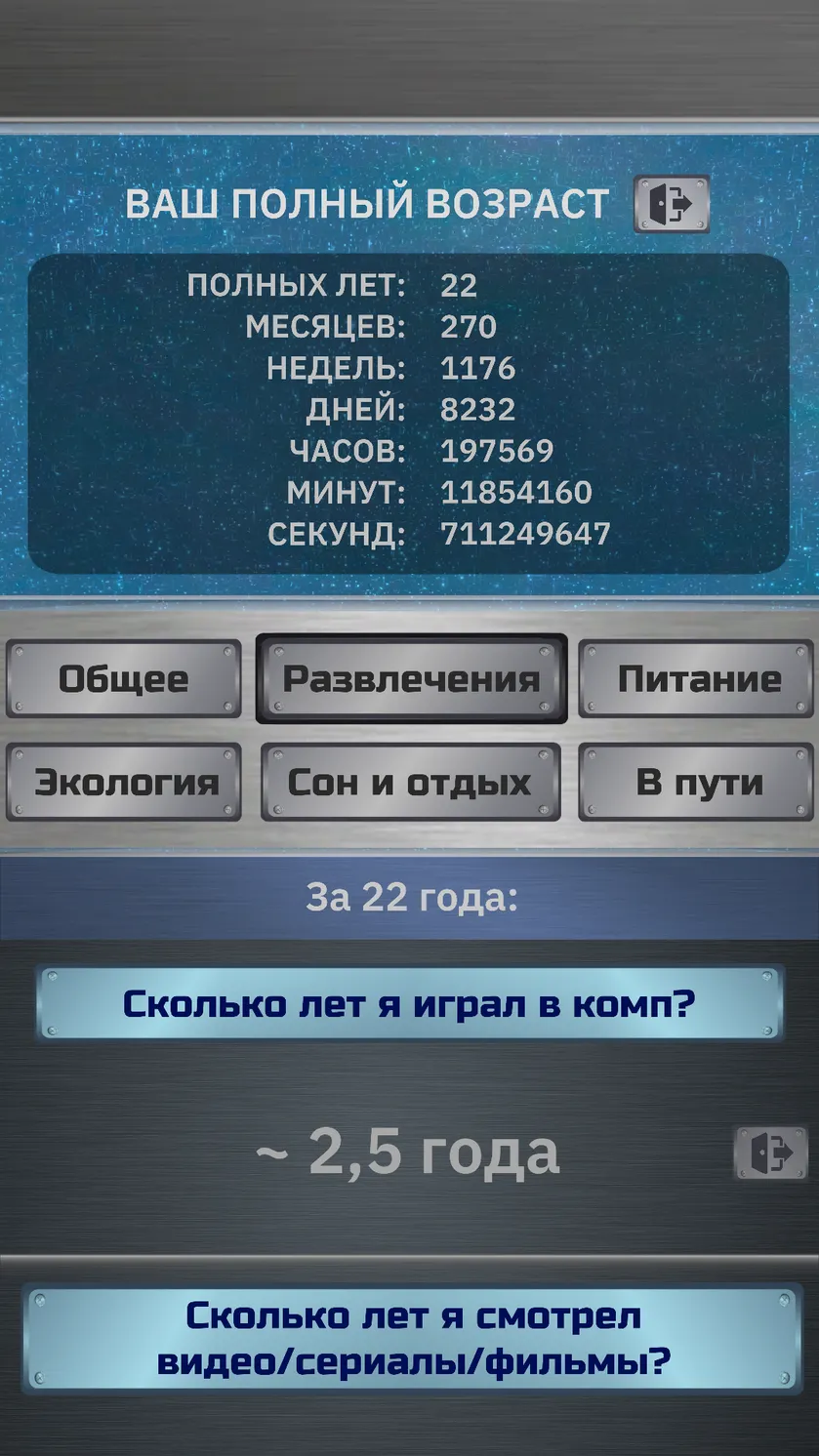Tap Сколько лет я играл в комп?
The image size is (819, 1456).
click(409, 1003)
